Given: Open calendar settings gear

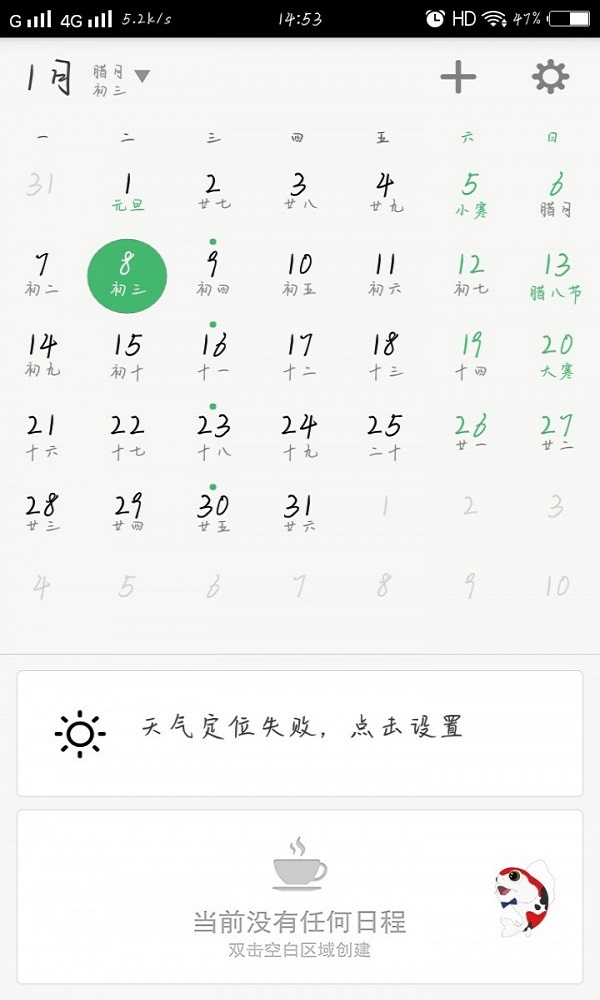Looking at the screenshot, I should pos(550,77).
